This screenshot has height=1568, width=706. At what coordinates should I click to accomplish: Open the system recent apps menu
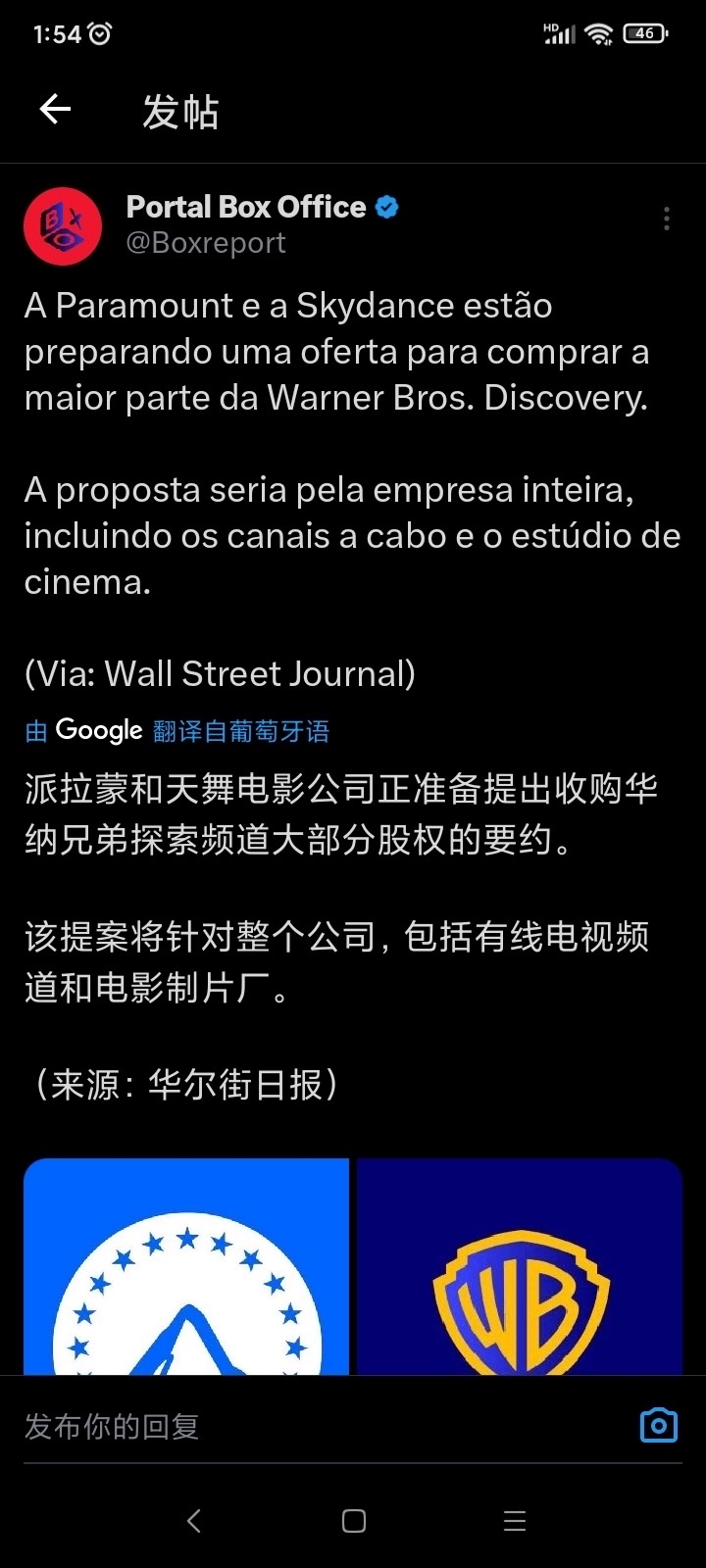(515, 1521)
